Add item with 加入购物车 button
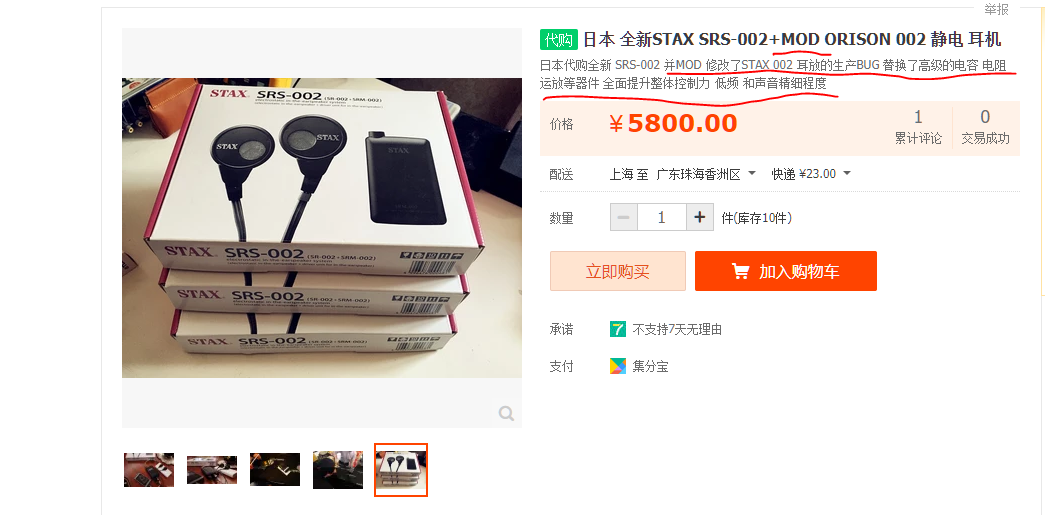 click(x=785, y=271)
